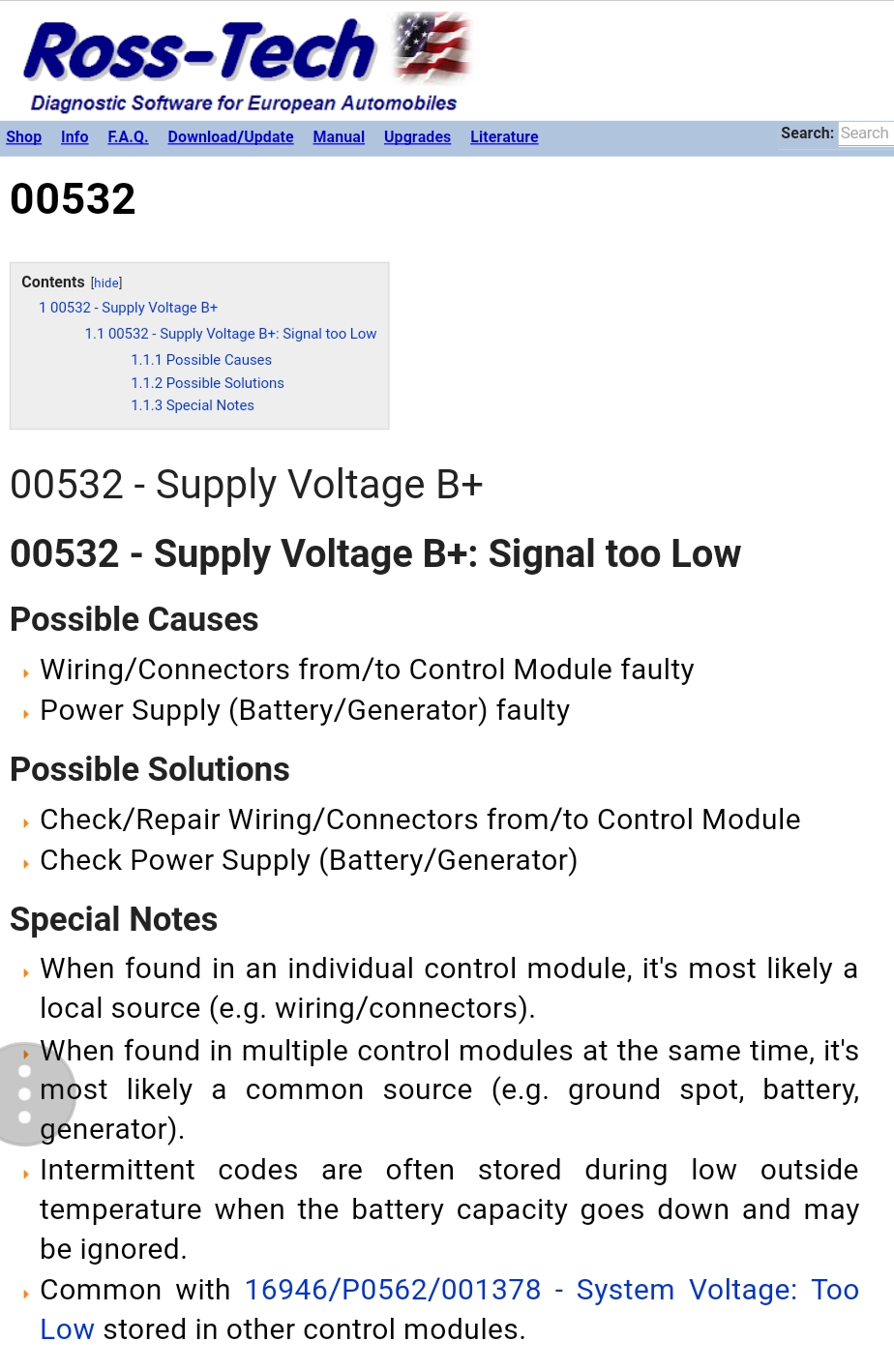Open the F.A.Q. link
The width and height of the screenshot is (894, 1372).
click(x=128, y=136)
